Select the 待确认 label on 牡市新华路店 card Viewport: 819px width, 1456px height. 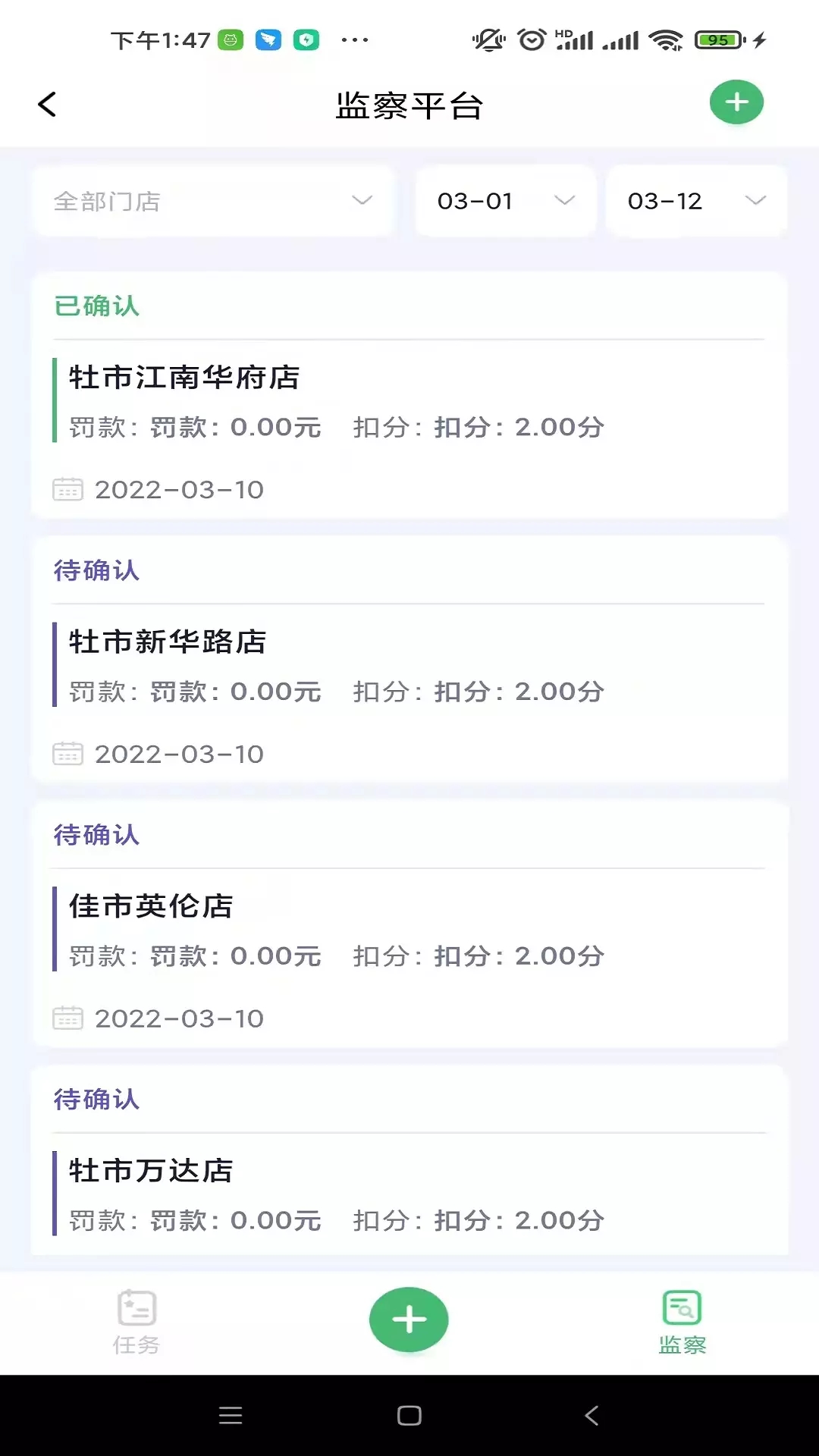[97, 570]
